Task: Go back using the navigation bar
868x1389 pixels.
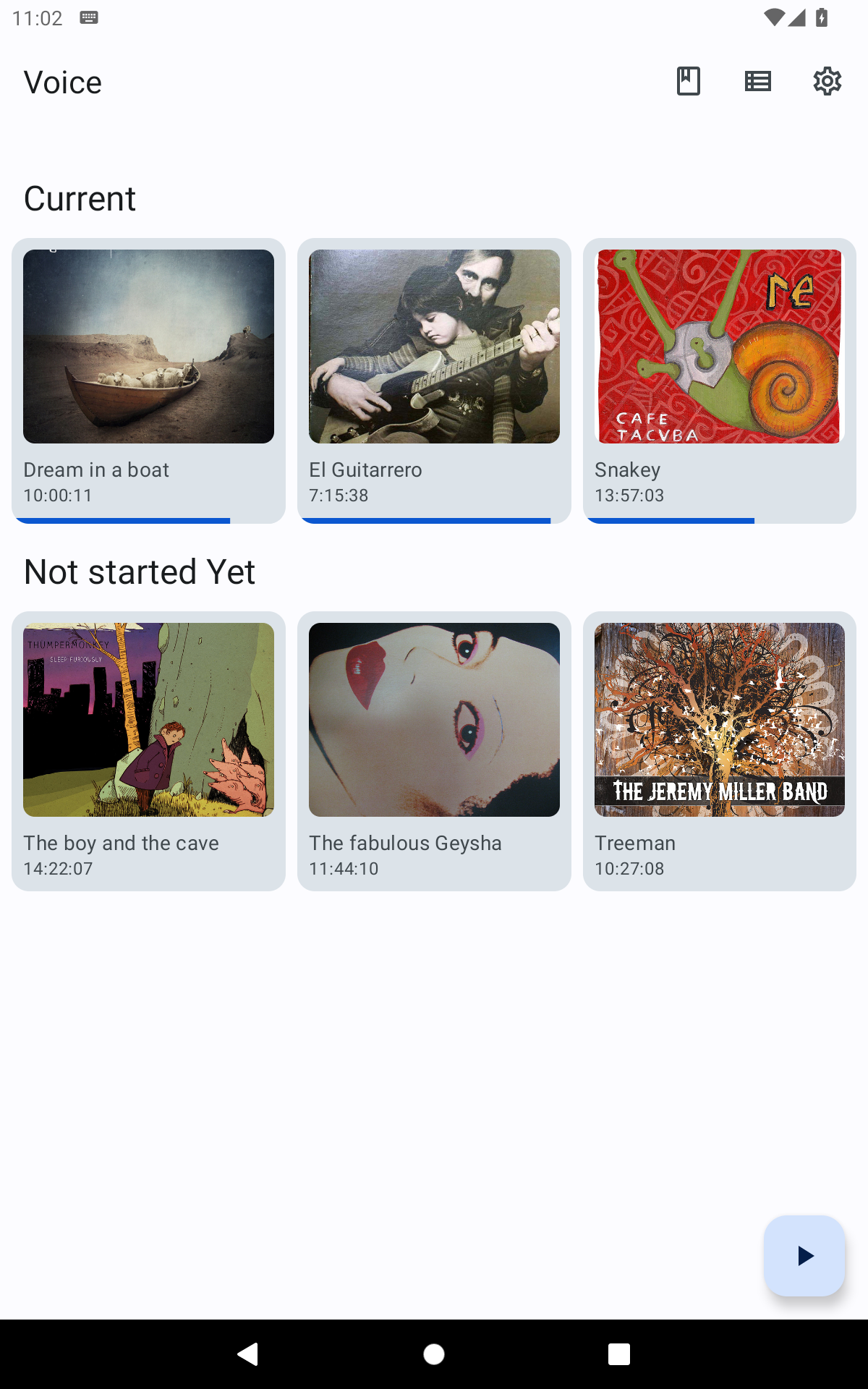Action: pyautogui.click(x=248, y=1354)
